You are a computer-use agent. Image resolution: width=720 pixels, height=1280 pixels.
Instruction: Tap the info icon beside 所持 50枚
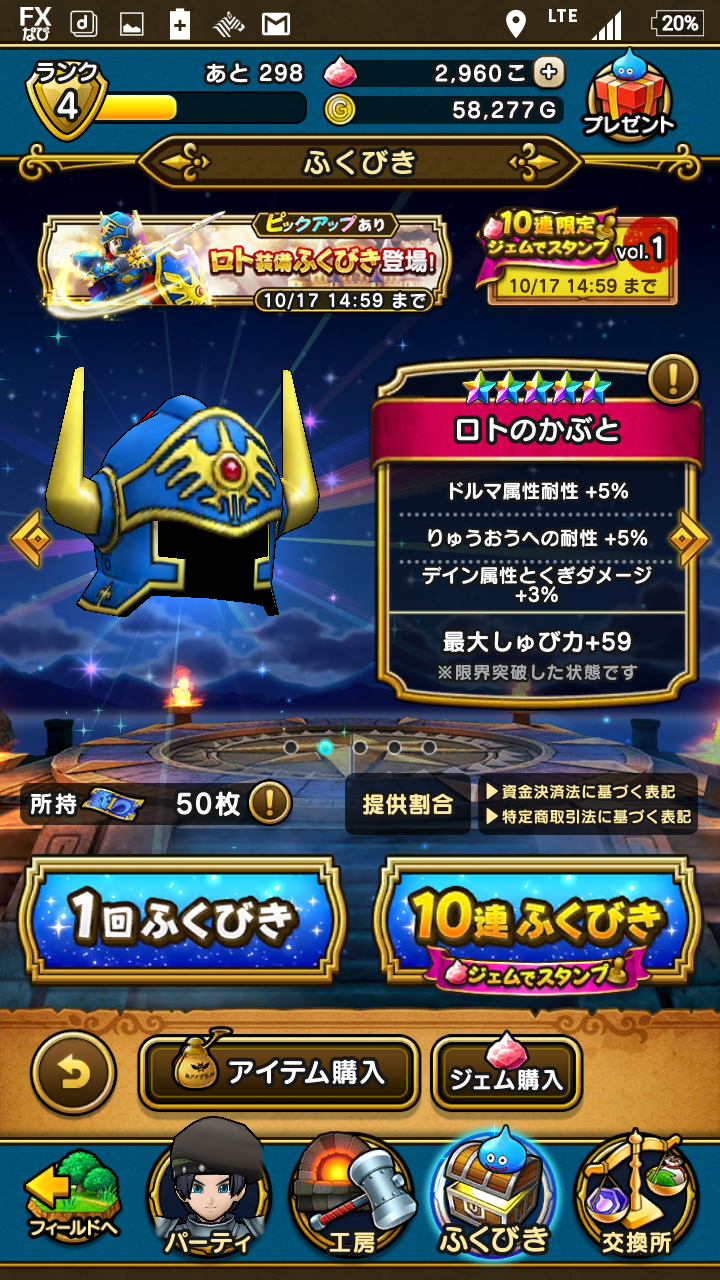[269, 803]
